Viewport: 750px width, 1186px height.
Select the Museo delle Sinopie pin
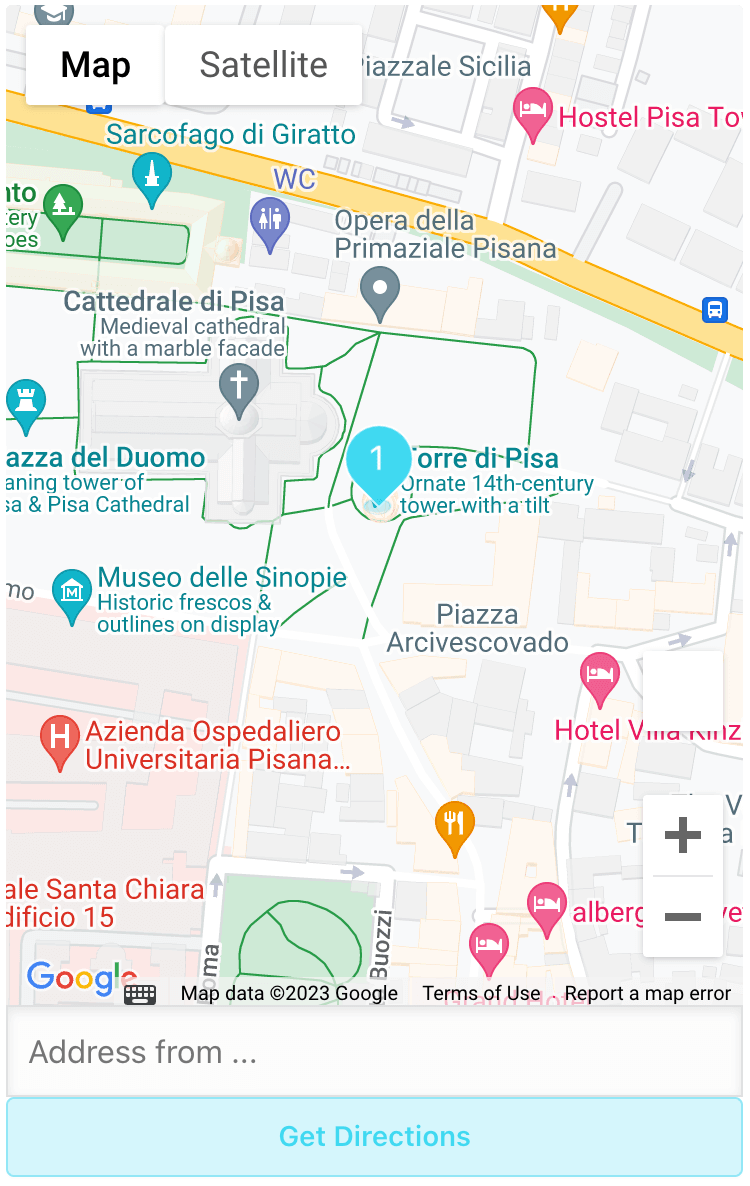tap(72, 594)
